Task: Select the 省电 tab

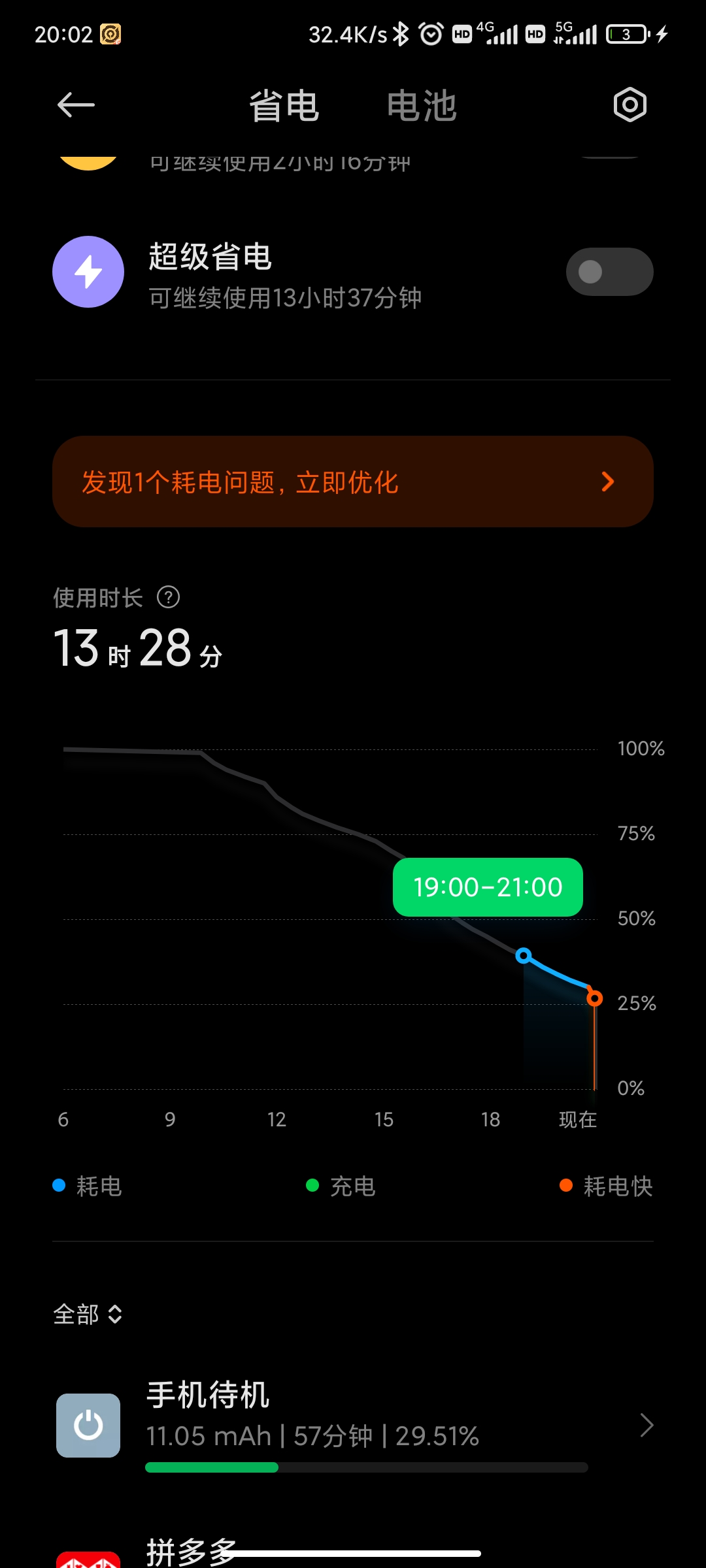Action: pos(284,106)
